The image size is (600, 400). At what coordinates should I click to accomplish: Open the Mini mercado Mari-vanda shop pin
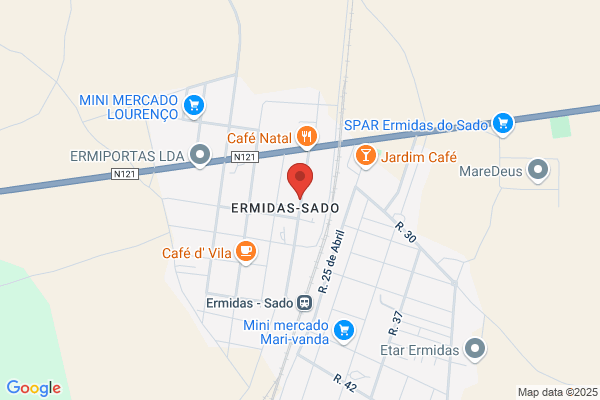tap(344, 331)
